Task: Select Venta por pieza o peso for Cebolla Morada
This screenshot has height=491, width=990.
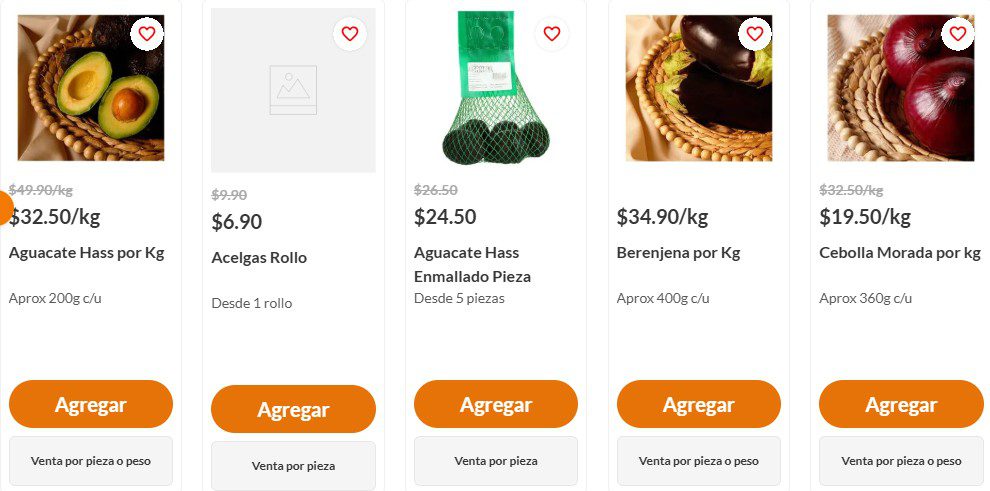Action: tap(901, 461)
